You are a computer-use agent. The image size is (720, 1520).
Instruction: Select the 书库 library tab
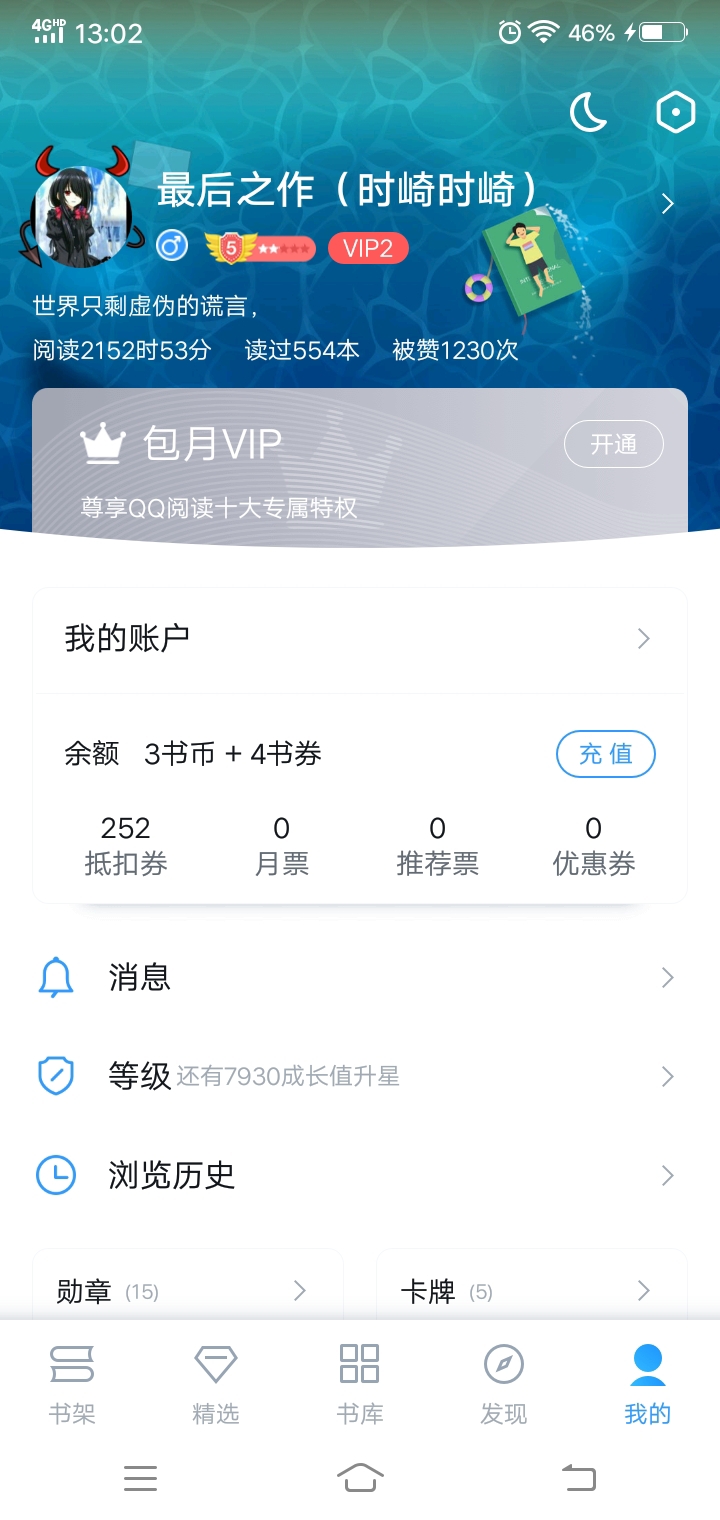[359, 1384]
